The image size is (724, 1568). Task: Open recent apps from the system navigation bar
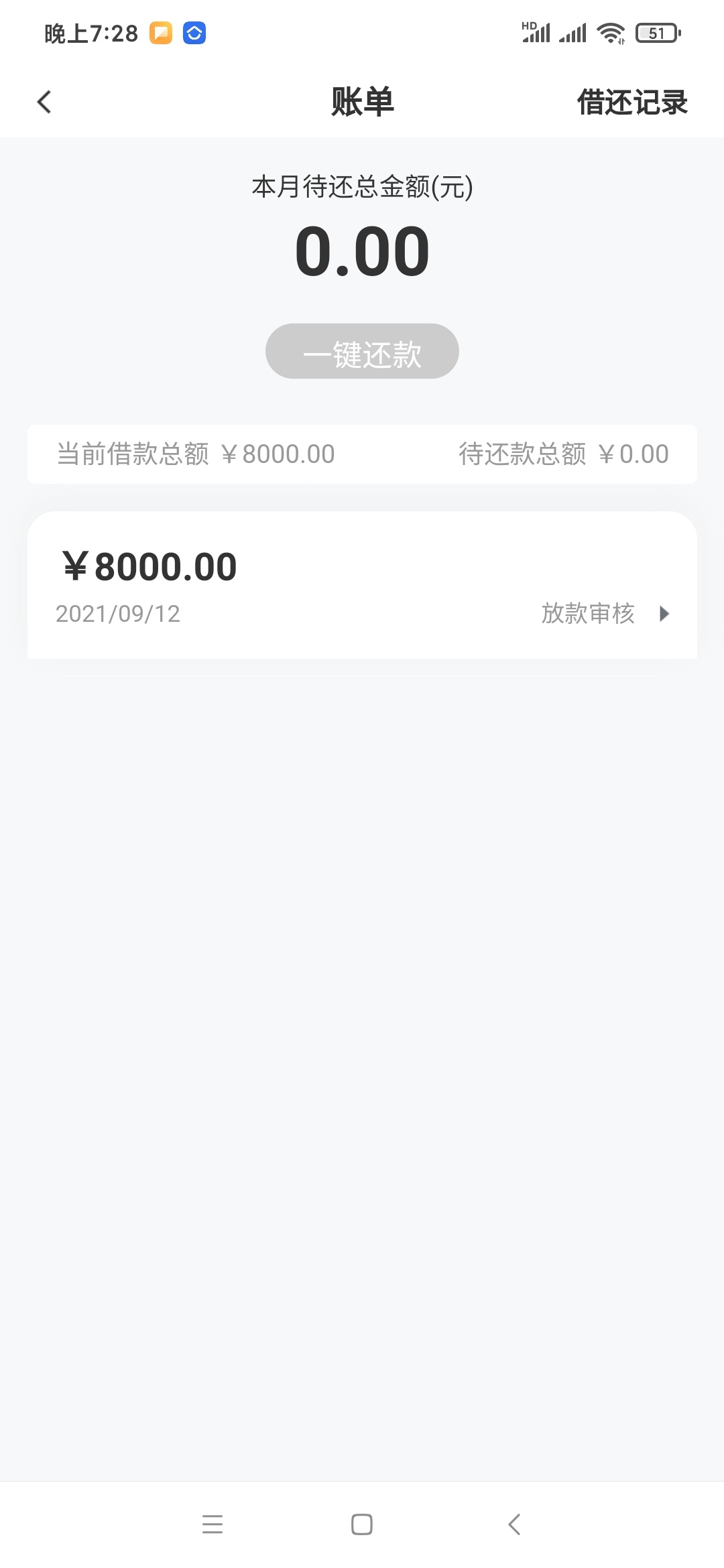coord(212,1524)
